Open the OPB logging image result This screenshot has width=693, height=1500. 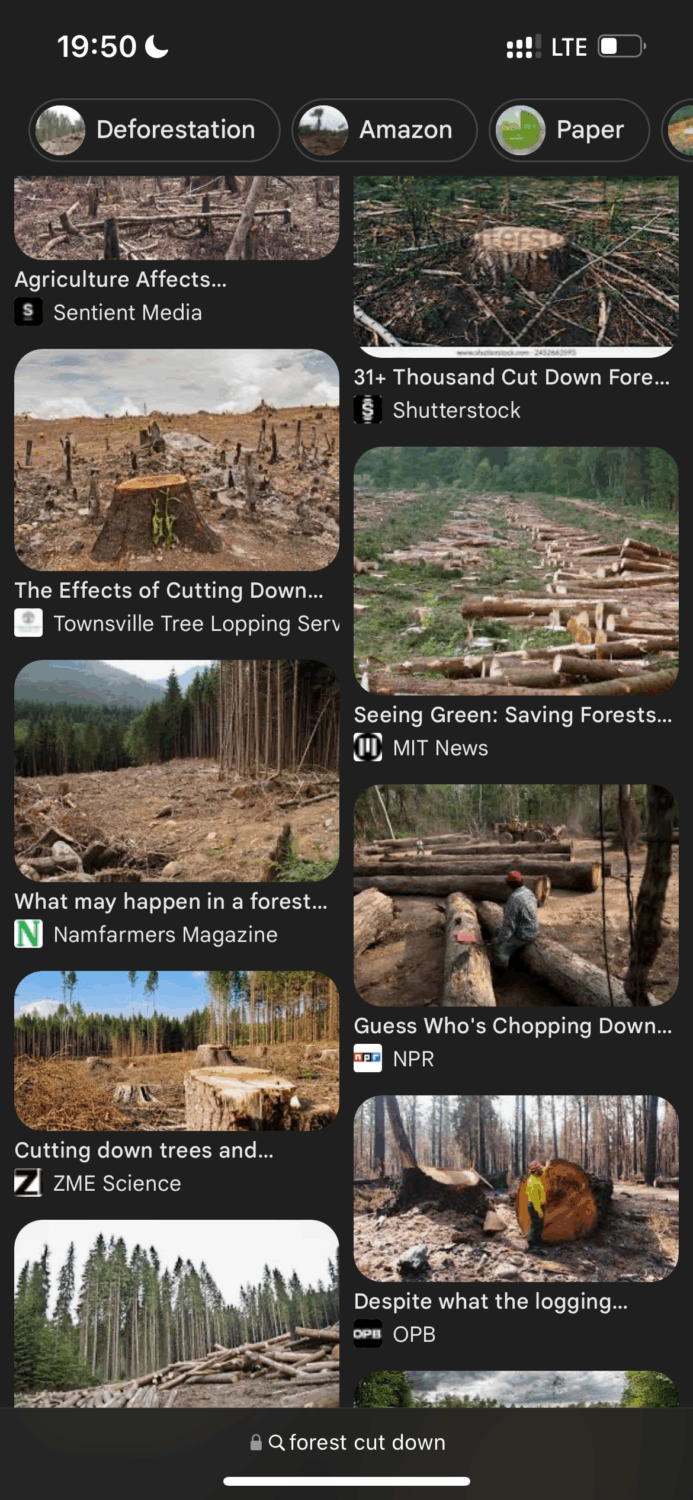coord(515,1188)
